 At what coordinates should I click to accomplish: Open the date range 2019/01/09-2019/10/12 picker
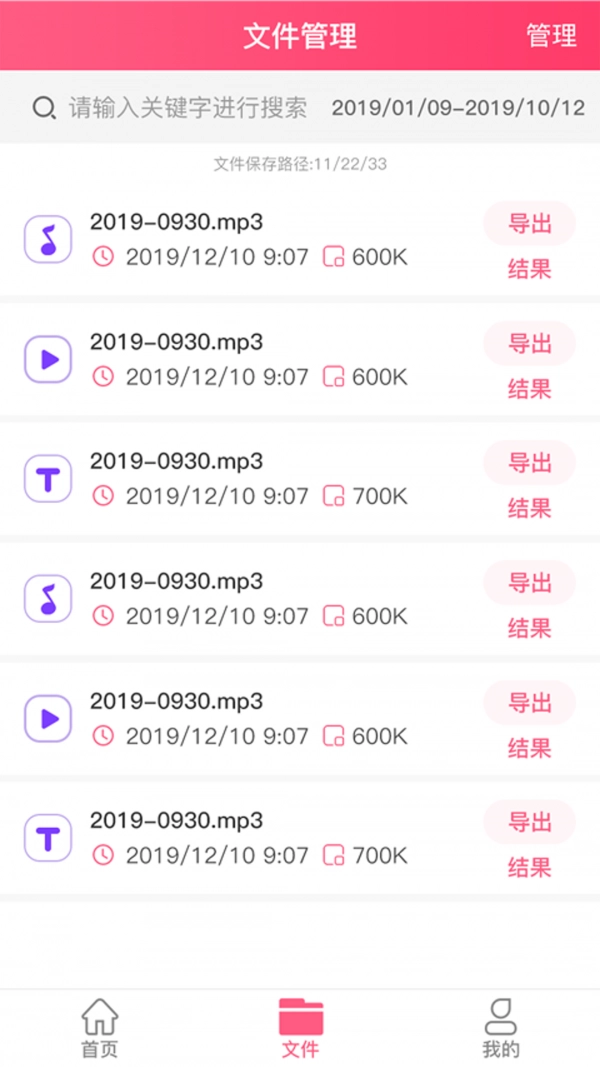(458, 108)
